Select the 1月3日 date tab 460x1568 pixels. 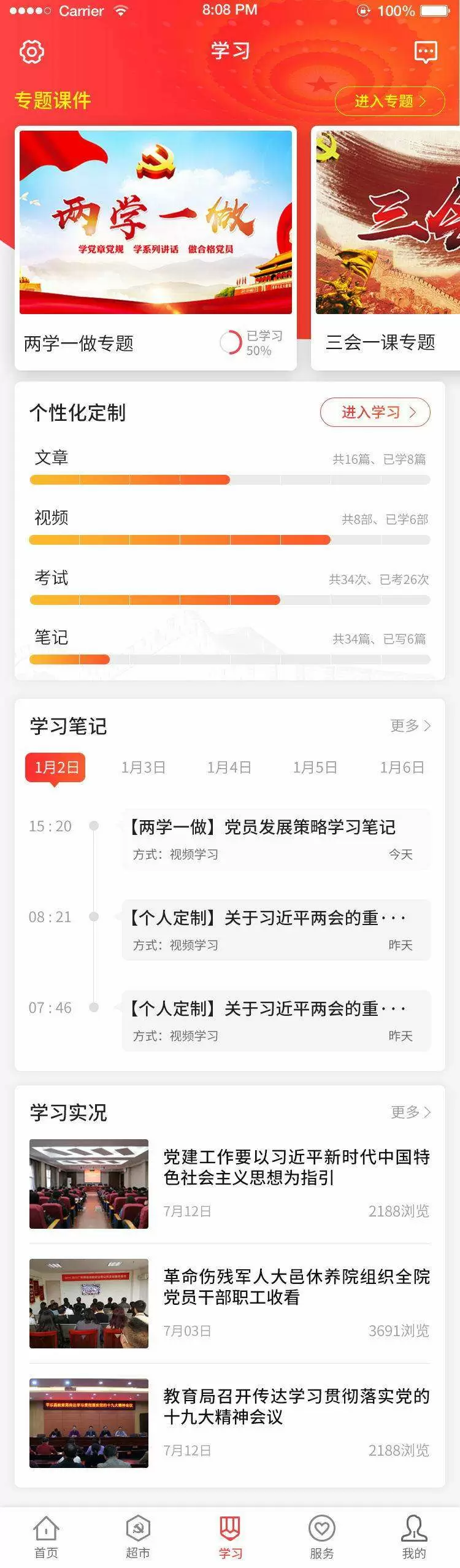point(143,767)
